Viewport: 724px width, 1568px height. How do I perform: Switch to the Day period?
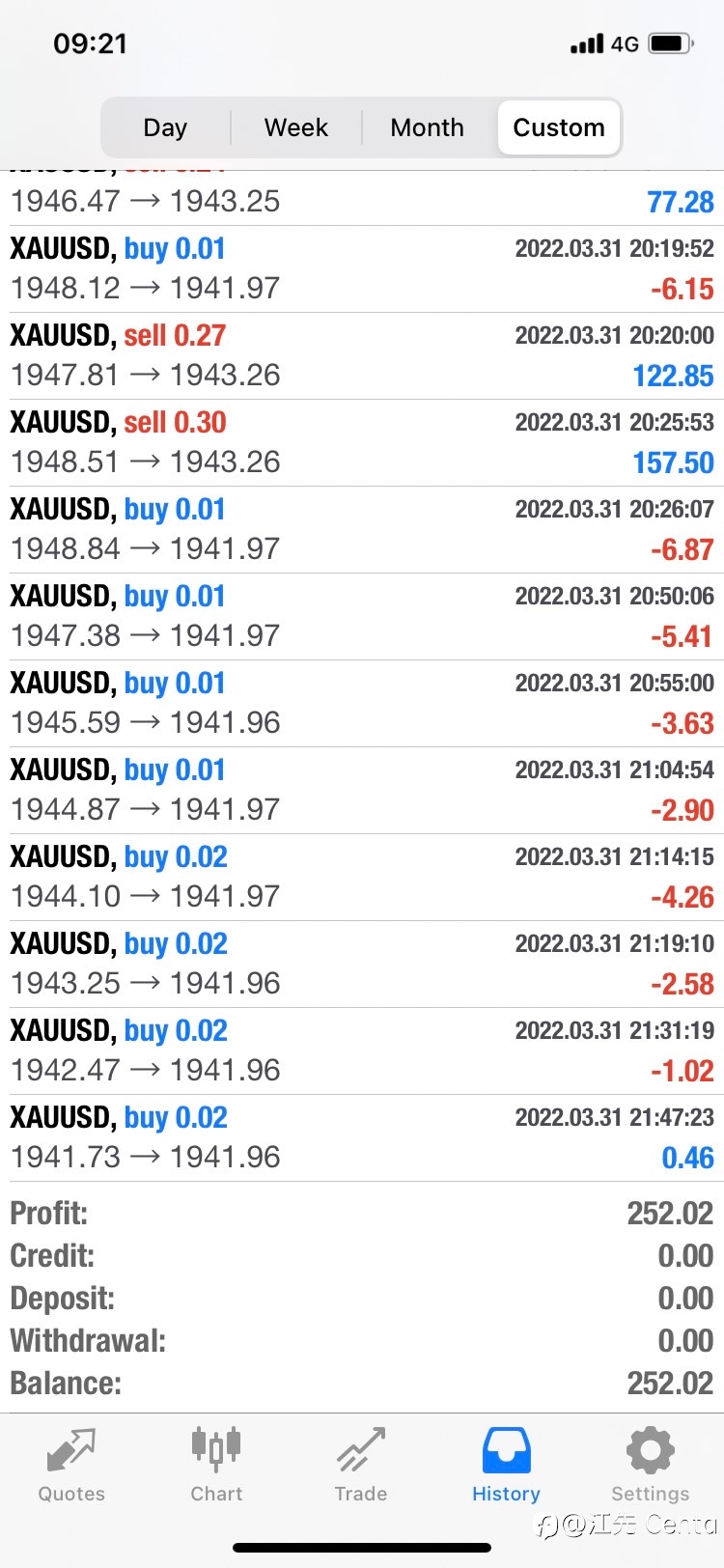click(x=165, y=127)
